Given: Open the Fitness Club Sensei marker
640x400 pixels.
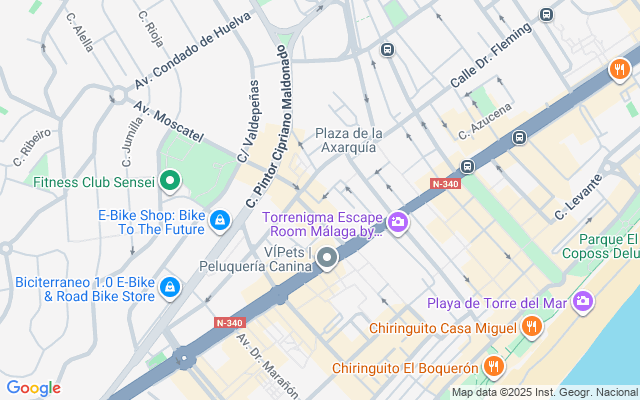Looking at the screenshot, I should (x=170, y=181).
